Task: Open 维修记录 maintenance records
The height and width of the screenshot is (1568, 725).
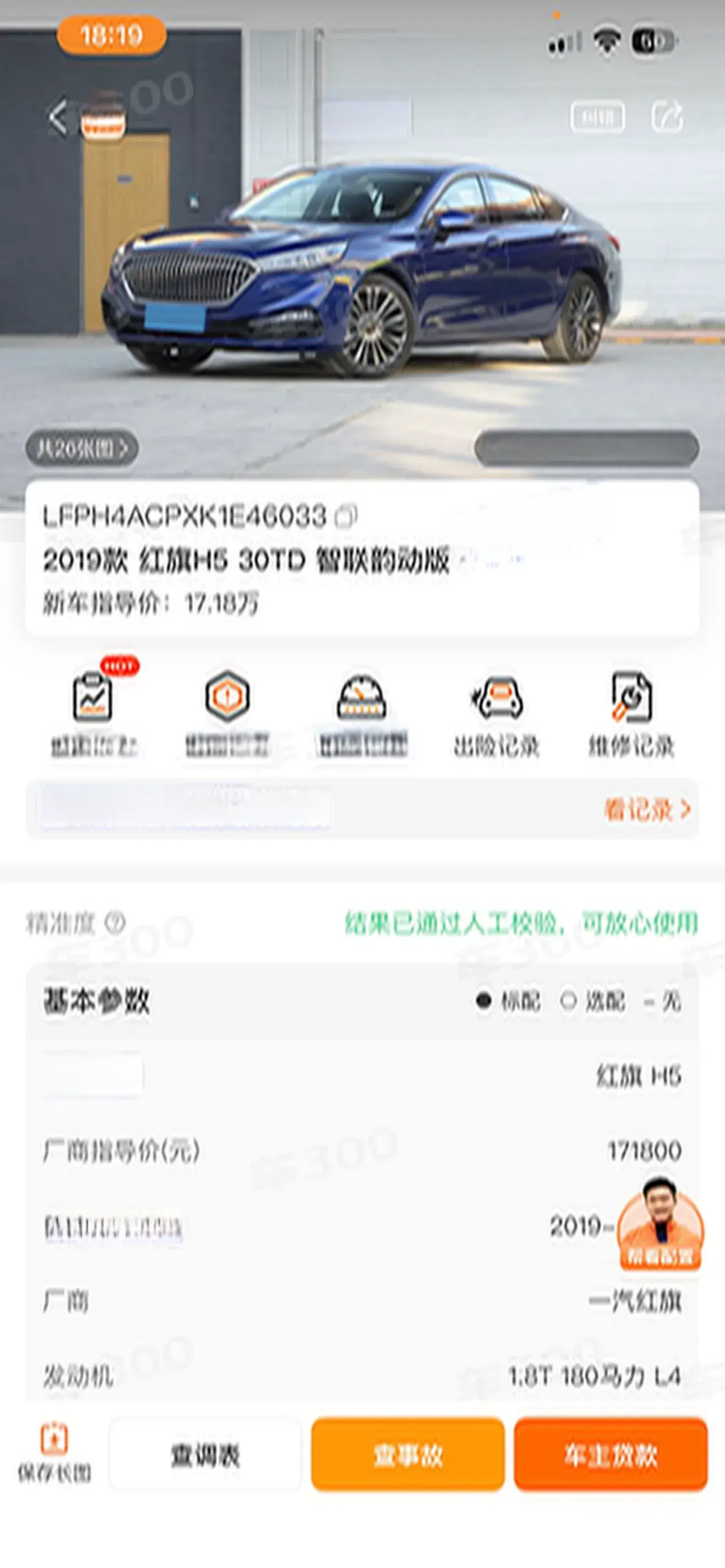Action: click(630, 712)
